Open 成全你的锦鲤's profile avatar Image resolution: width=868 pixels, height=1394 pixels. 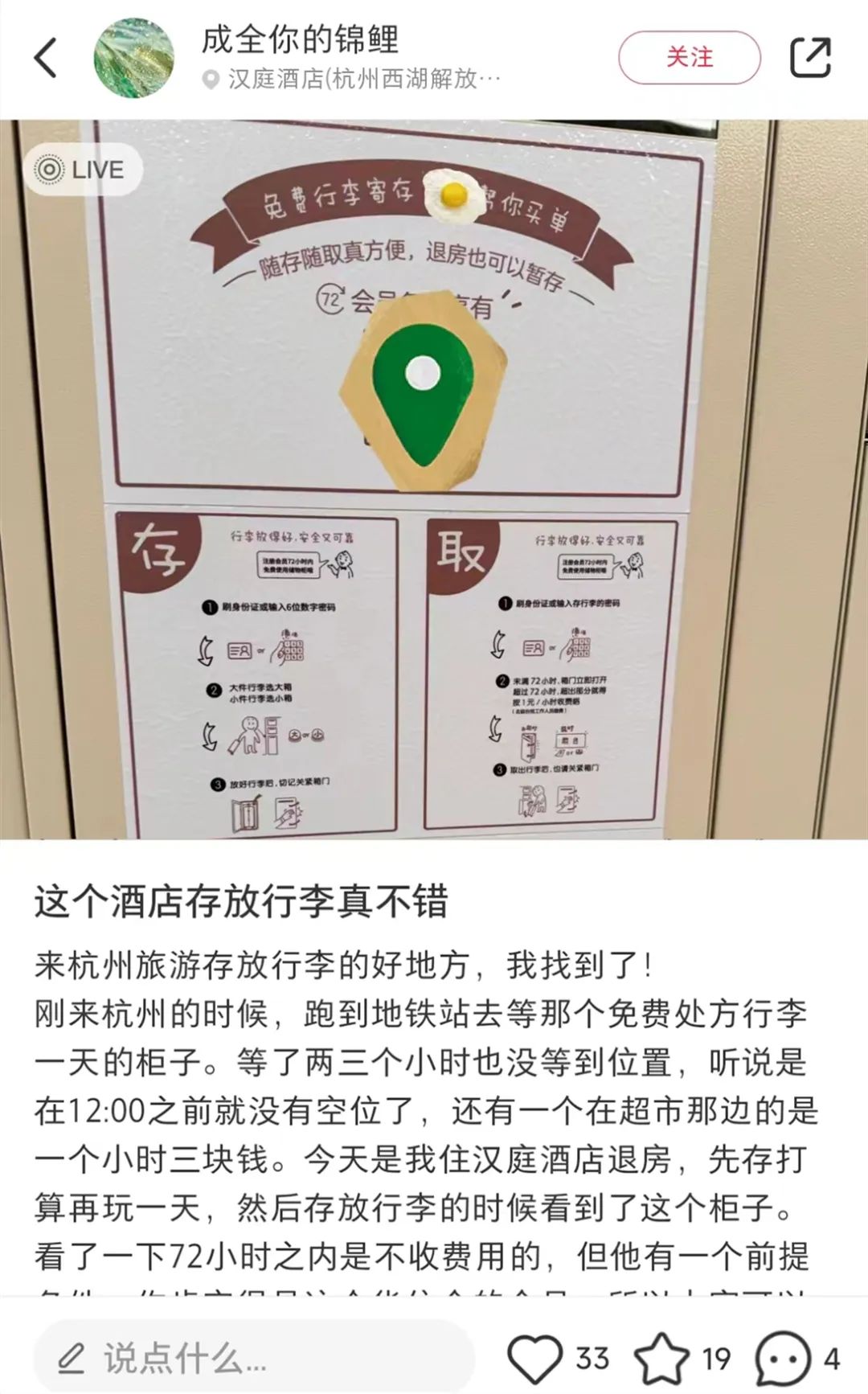point(133,58)
